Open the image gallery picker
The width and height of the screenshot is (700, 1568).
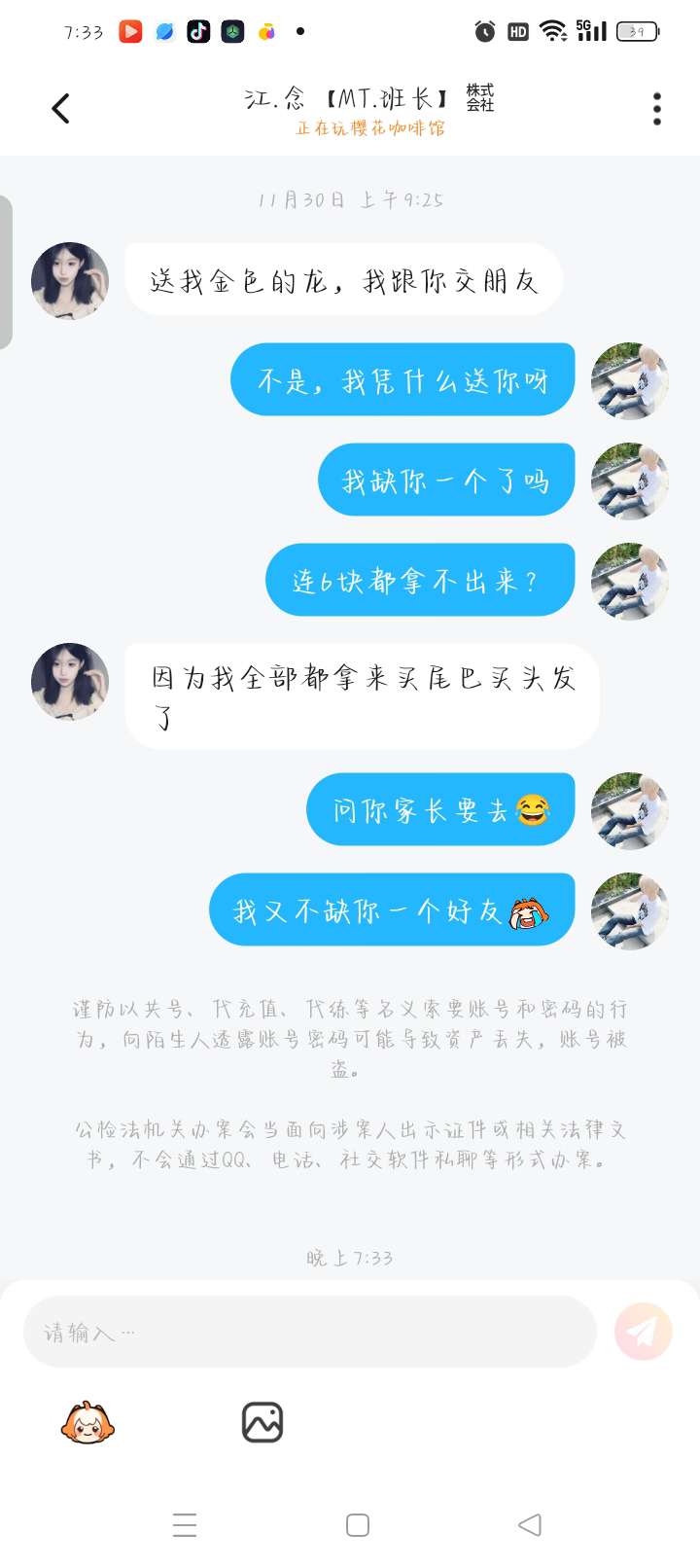click(x=262, y=1422)
